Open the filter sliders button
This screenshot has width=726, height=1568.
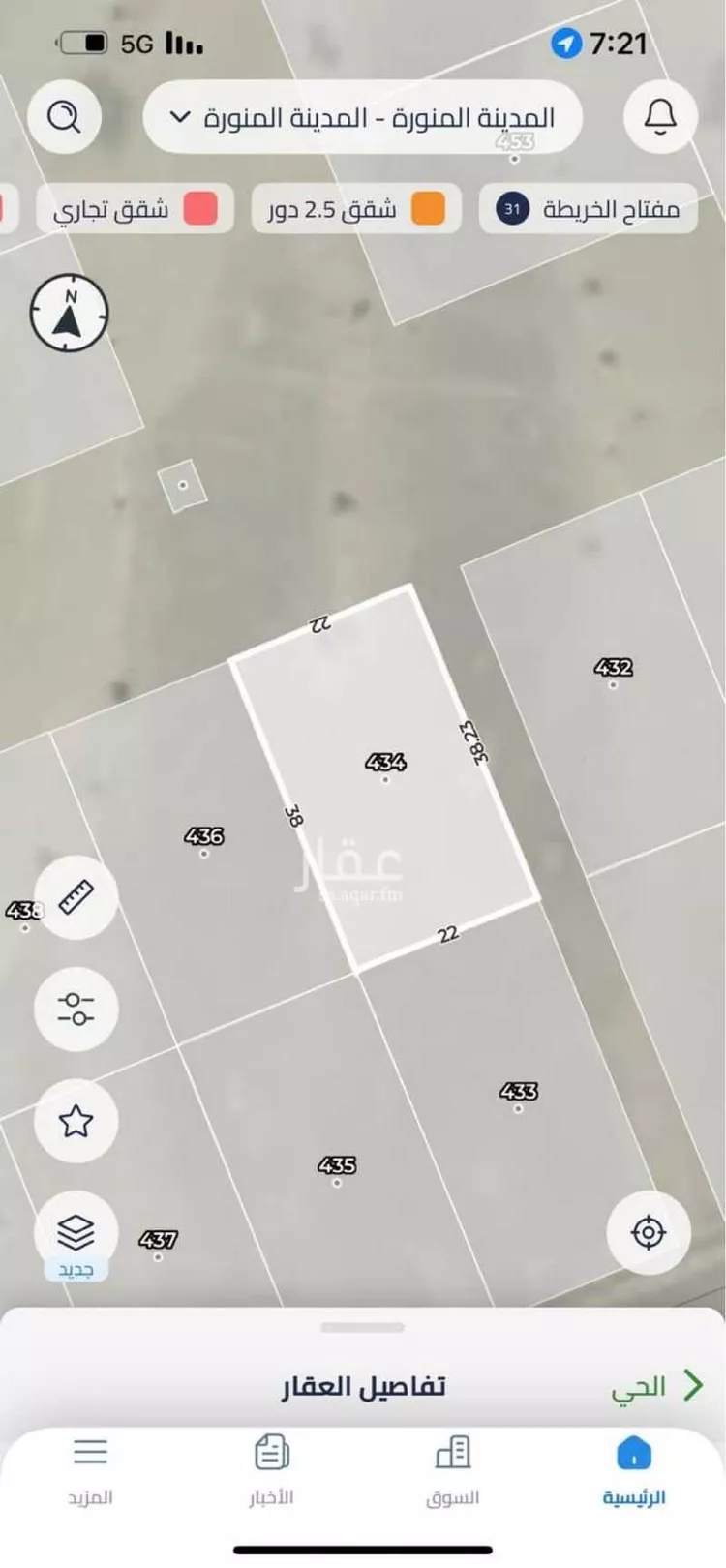tap(76, 1009)
